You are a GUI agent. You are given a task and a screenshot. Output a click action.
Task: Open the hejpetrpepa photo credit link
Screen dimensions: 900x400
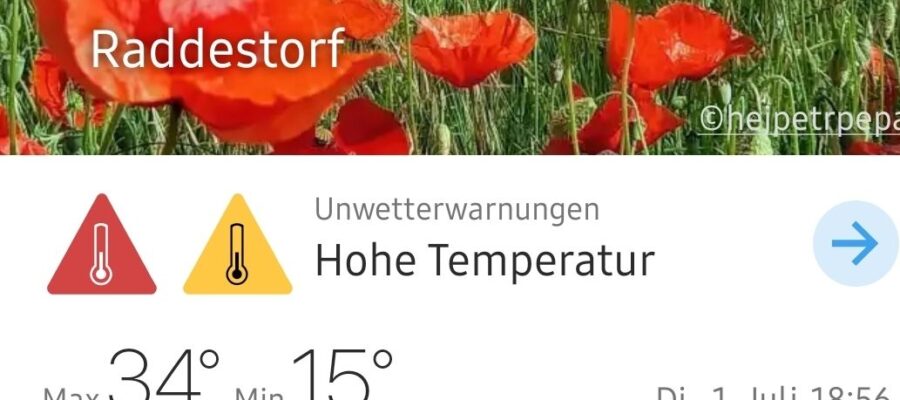798,120
